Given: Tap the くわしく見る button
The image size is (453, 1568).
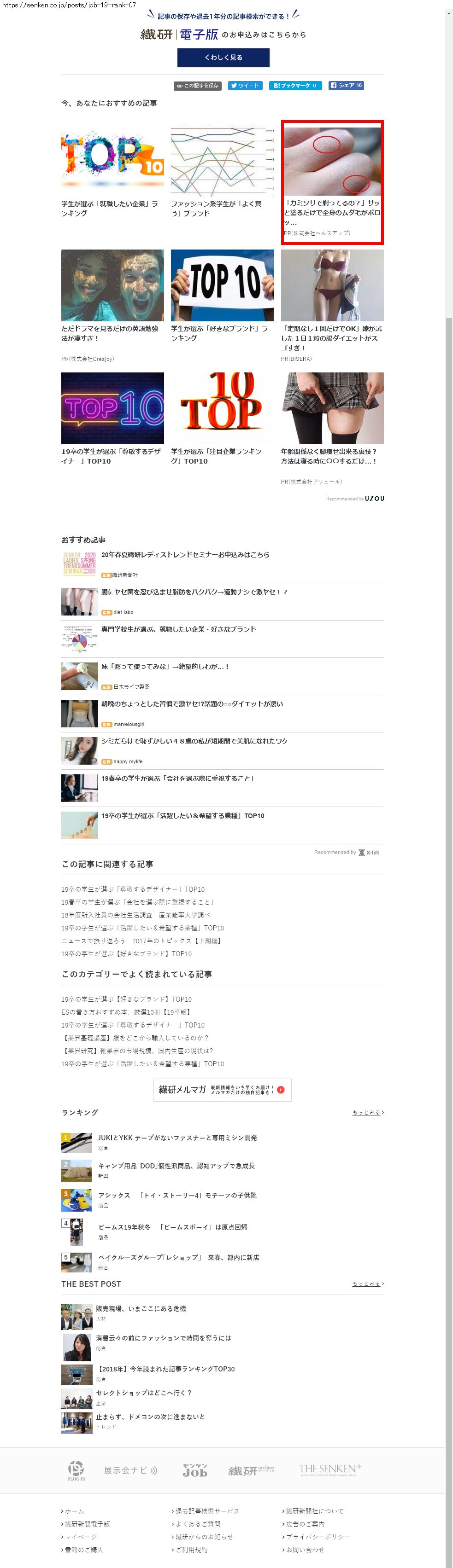Looking at the screenshot, I should (x=223, y=57).
